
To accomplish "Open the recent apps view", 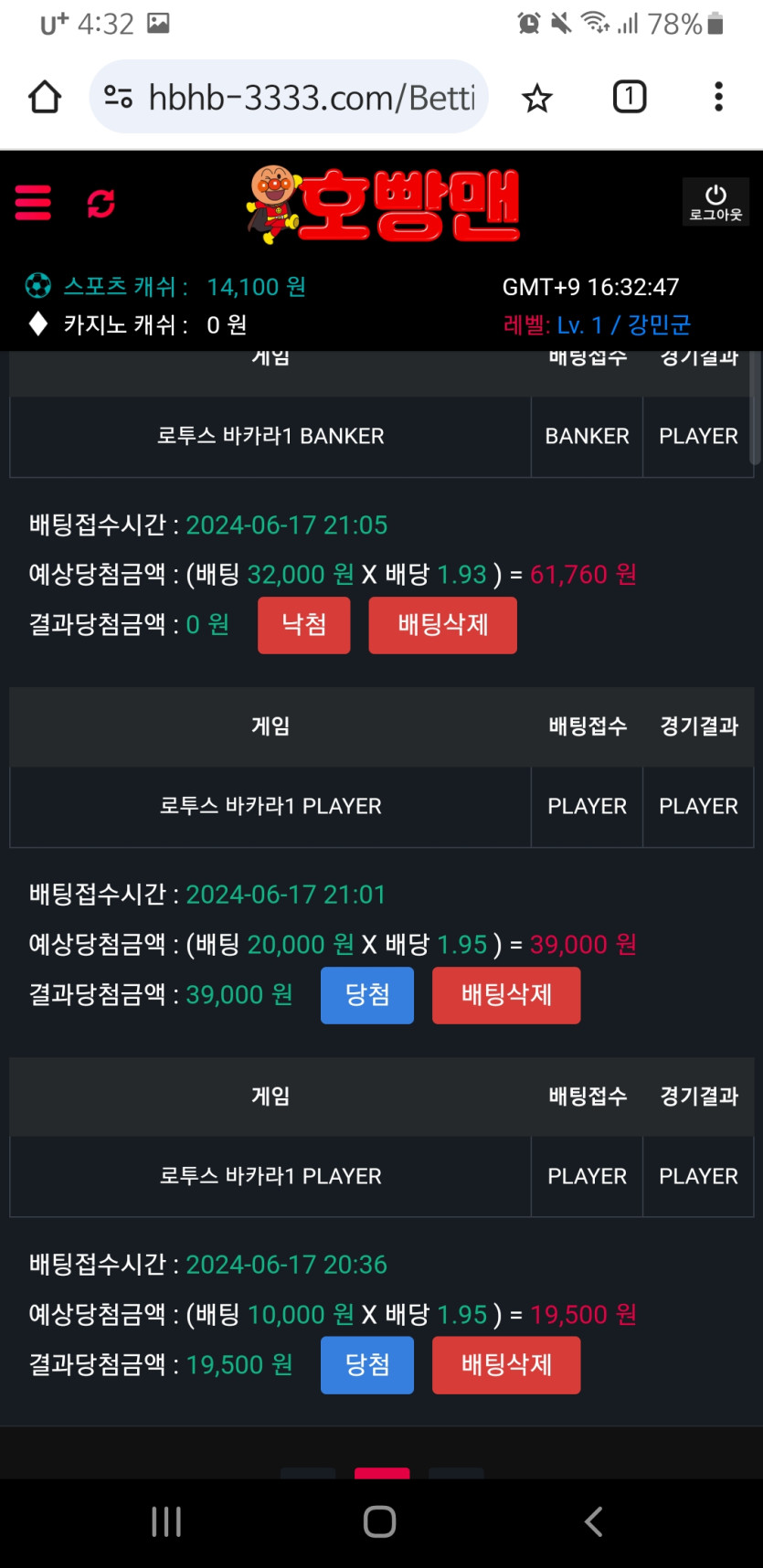I will [x=166, y=1521].
